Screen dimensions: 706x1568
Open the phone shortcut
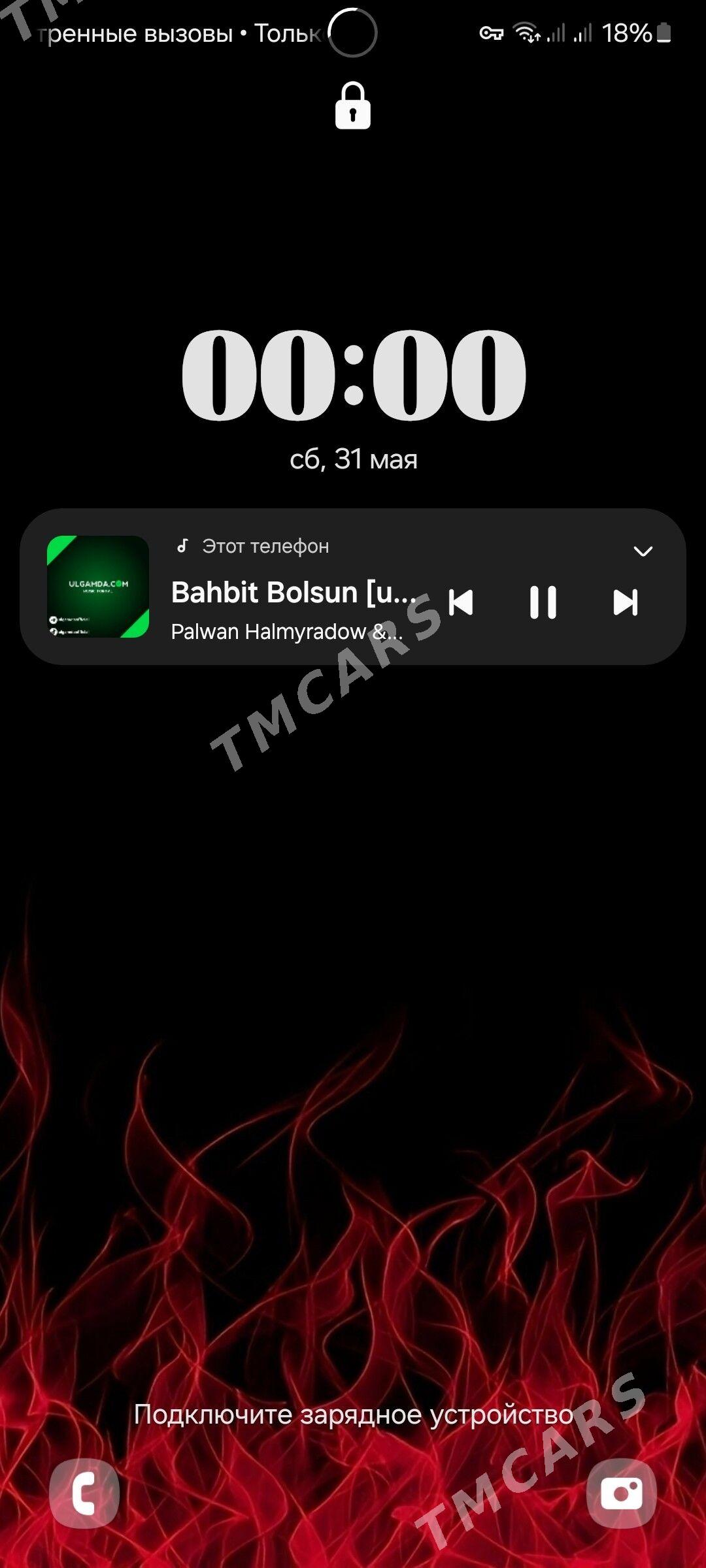point(84,1493)
